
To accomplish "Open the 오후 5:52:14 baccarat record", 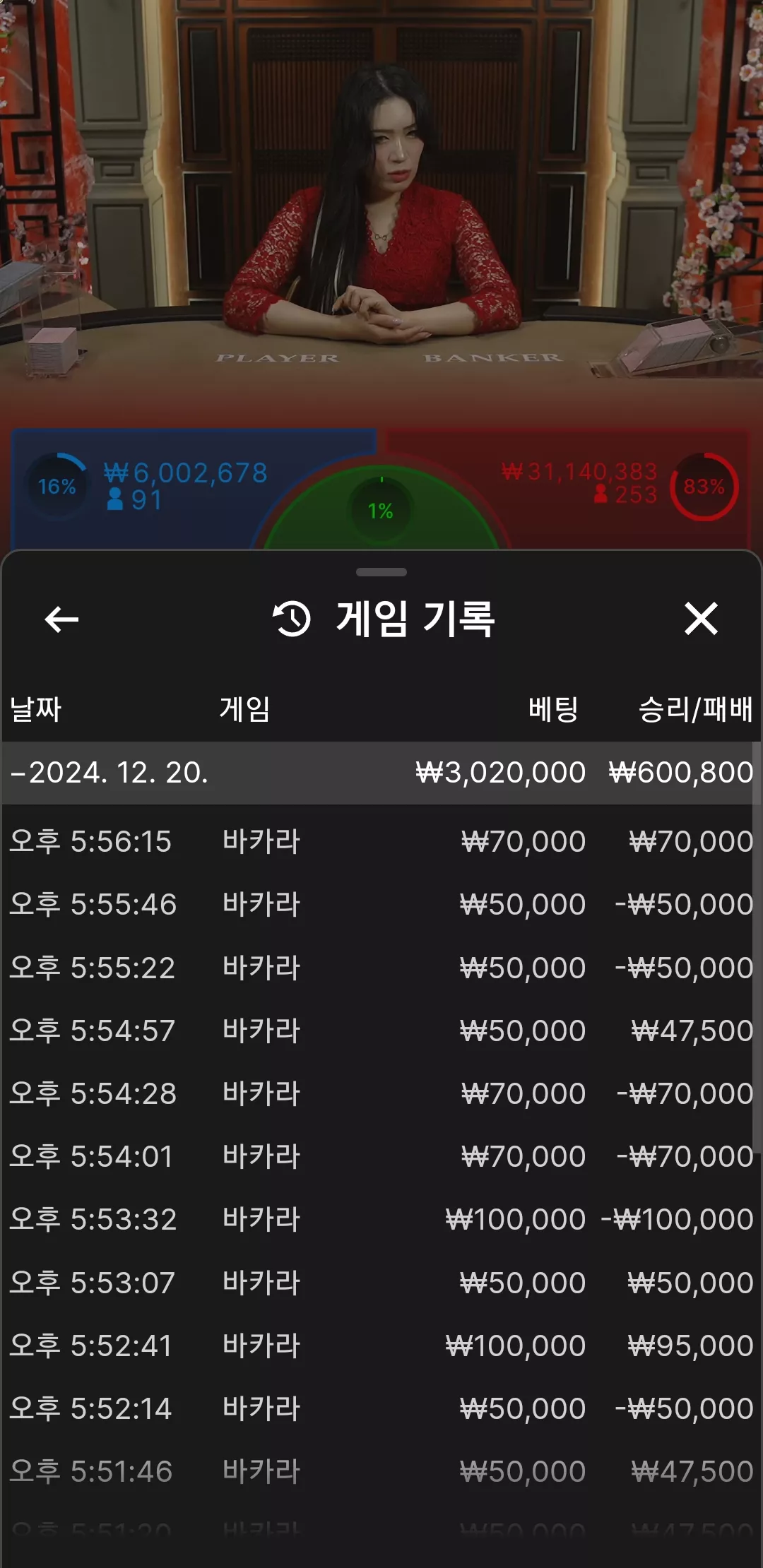I will coord(381,1408).
